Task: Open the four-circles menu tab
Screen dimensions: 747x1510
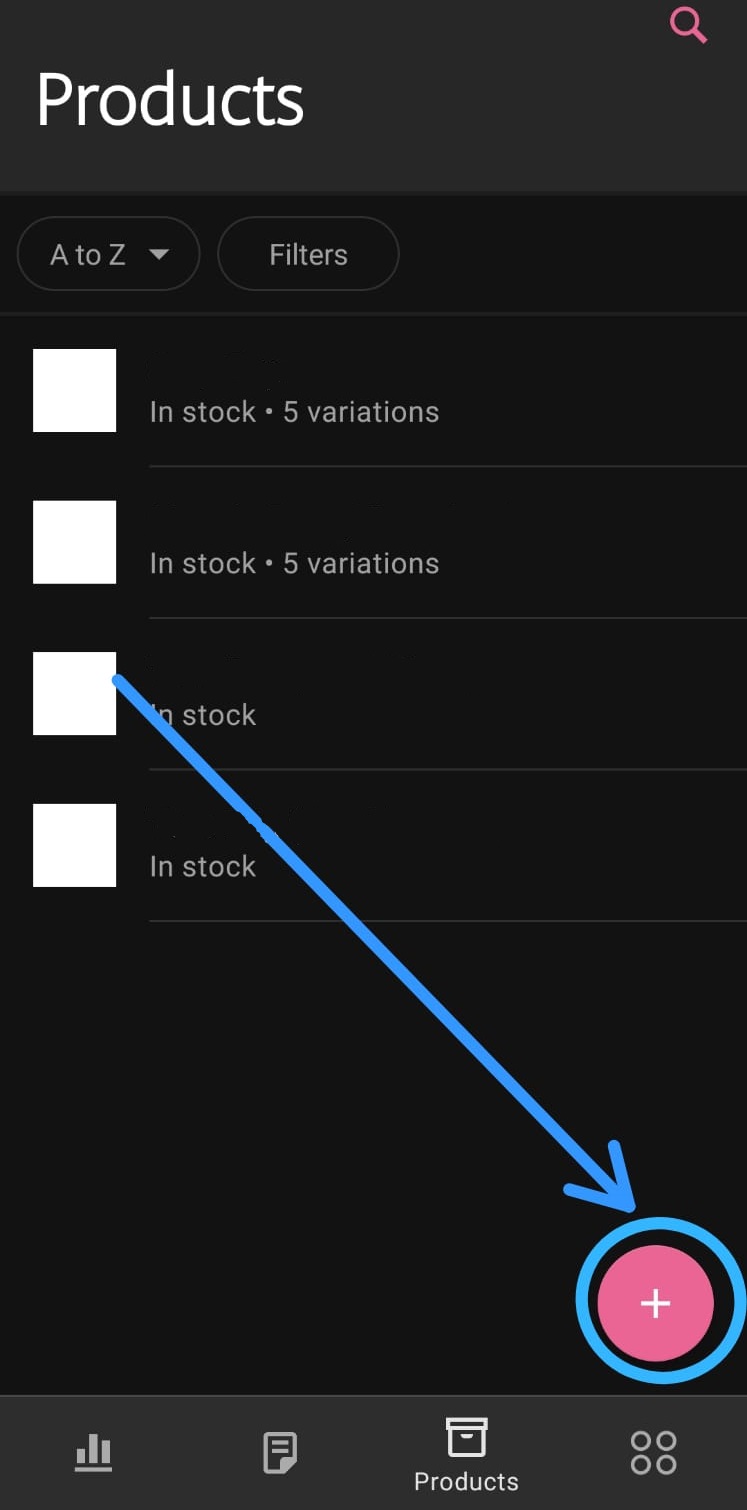Action: [x=654, y=1452]
